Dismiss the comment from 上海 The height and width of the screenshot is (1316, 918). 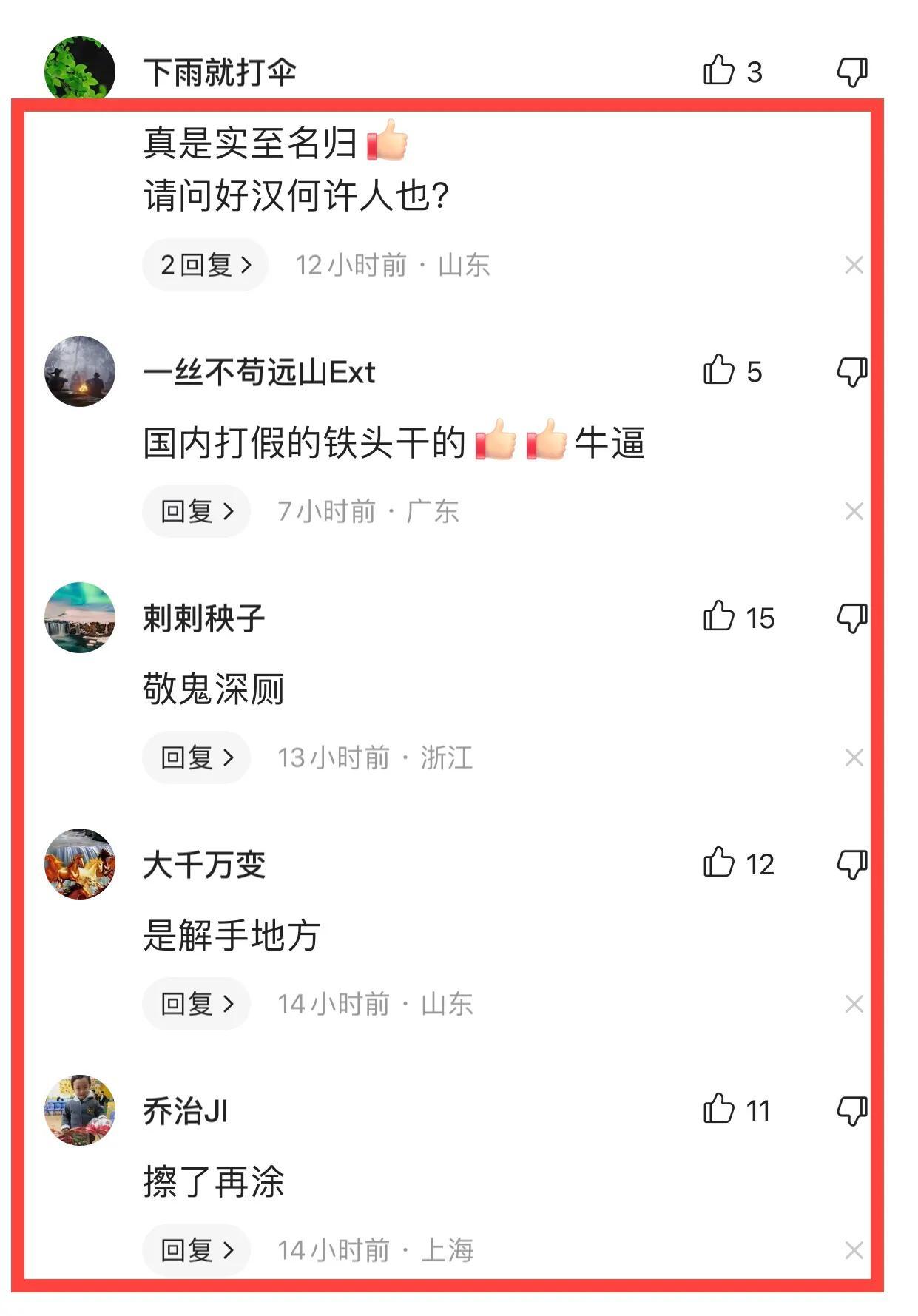[854, 1250]
